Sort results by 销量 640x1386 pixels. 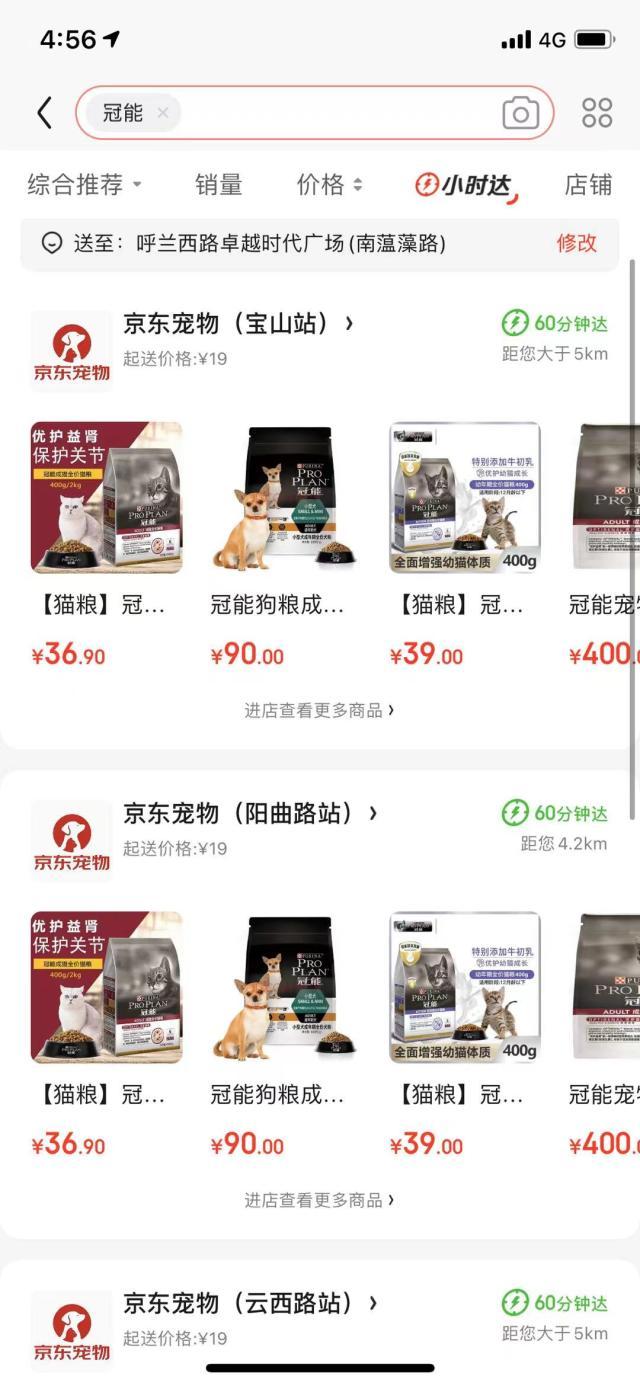coord(219,185)
